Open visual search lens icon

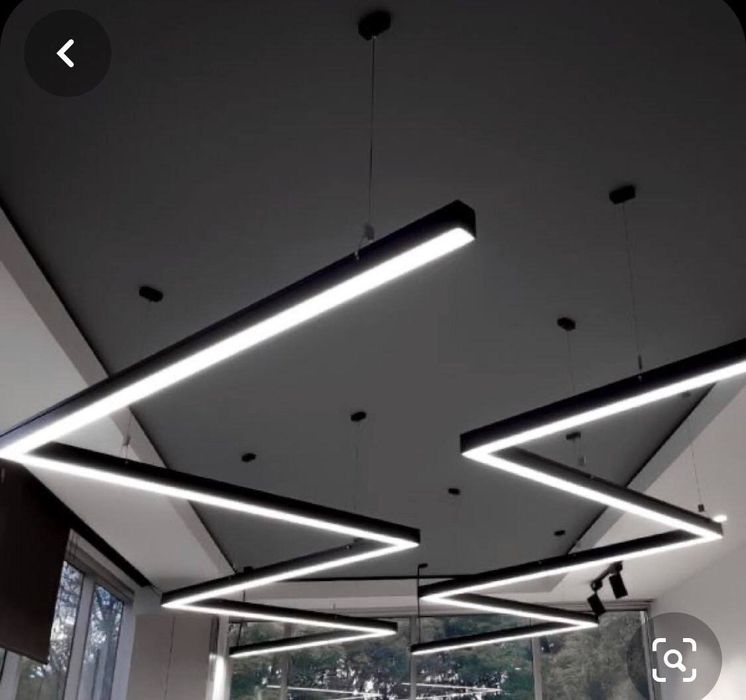[x=674, y=659]
